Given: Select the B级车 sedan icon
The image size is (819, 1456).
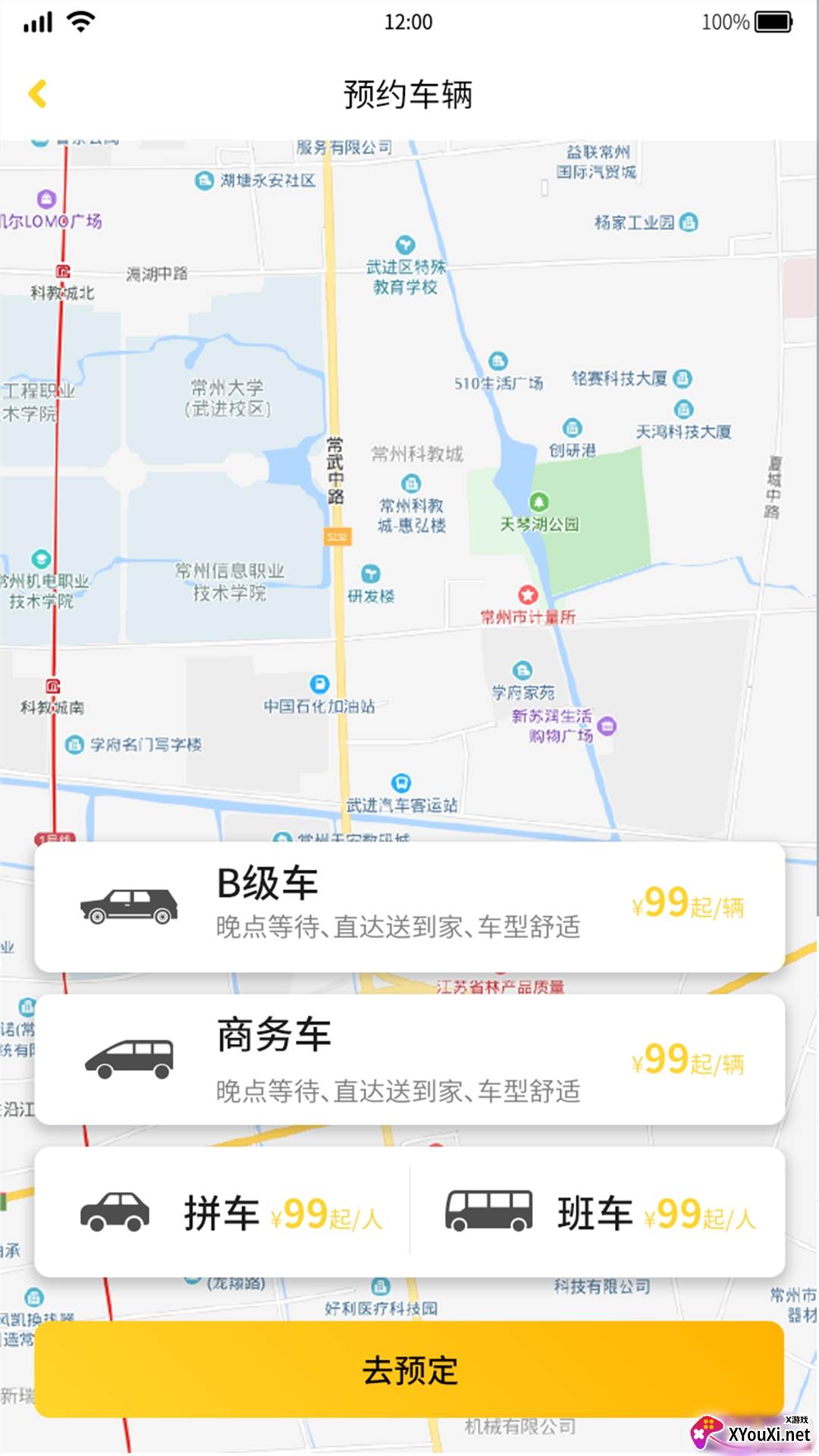Looking at the screenshot, I should pyautogui.click(x=129, y=908).
